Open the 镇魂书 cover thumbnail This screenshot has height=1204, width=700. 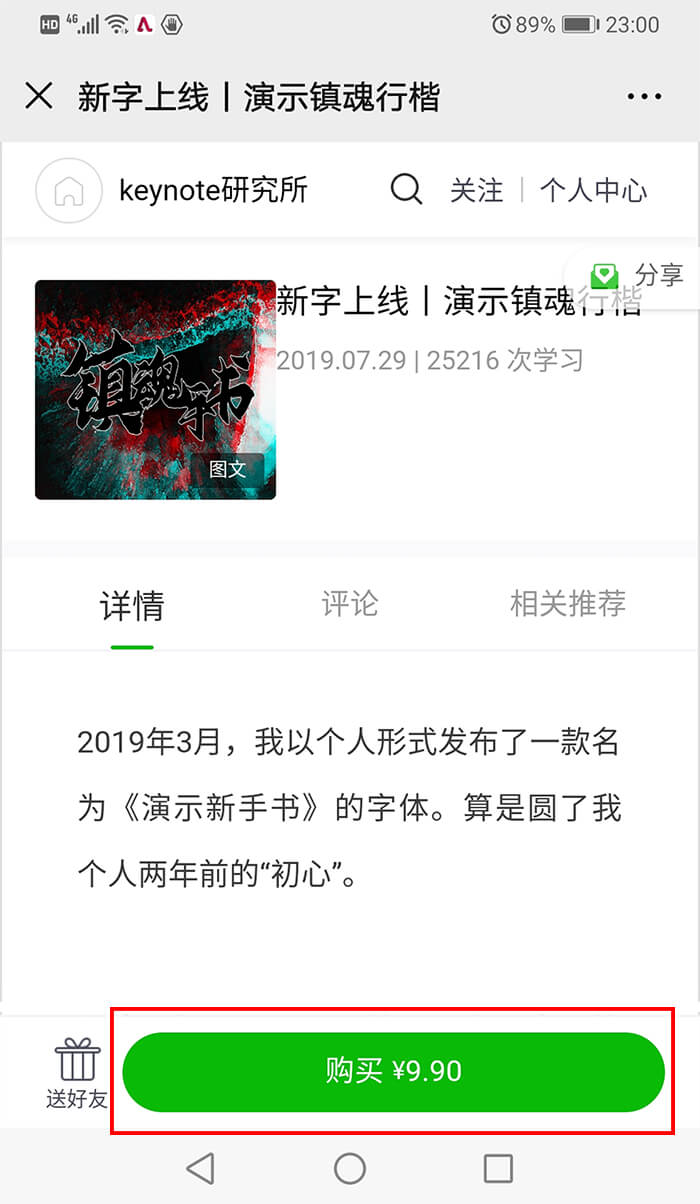(155, 390)
